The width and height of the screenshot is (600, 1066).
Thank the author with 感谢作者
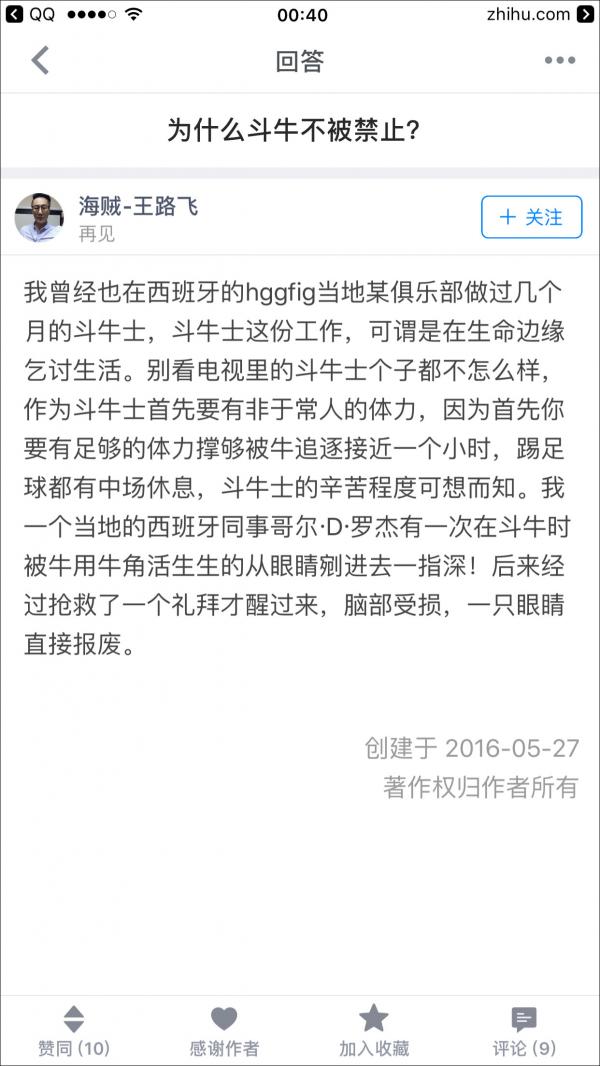pos(224,1031)
